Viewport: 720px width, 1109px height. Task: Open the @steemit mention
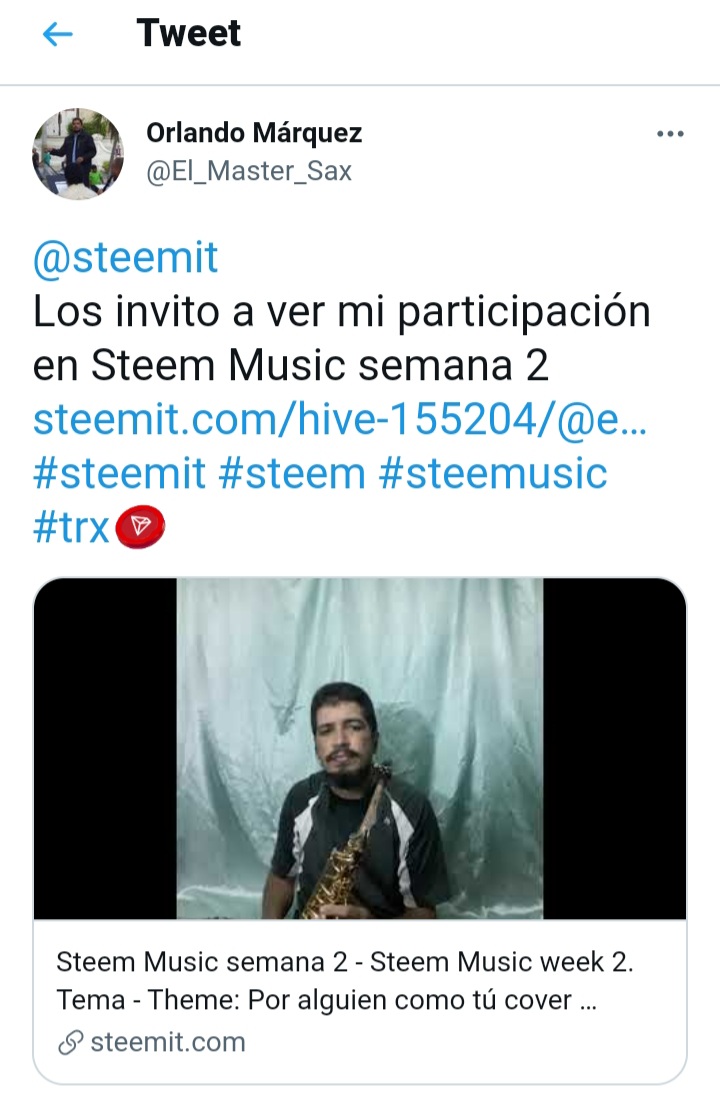point(125,258)
